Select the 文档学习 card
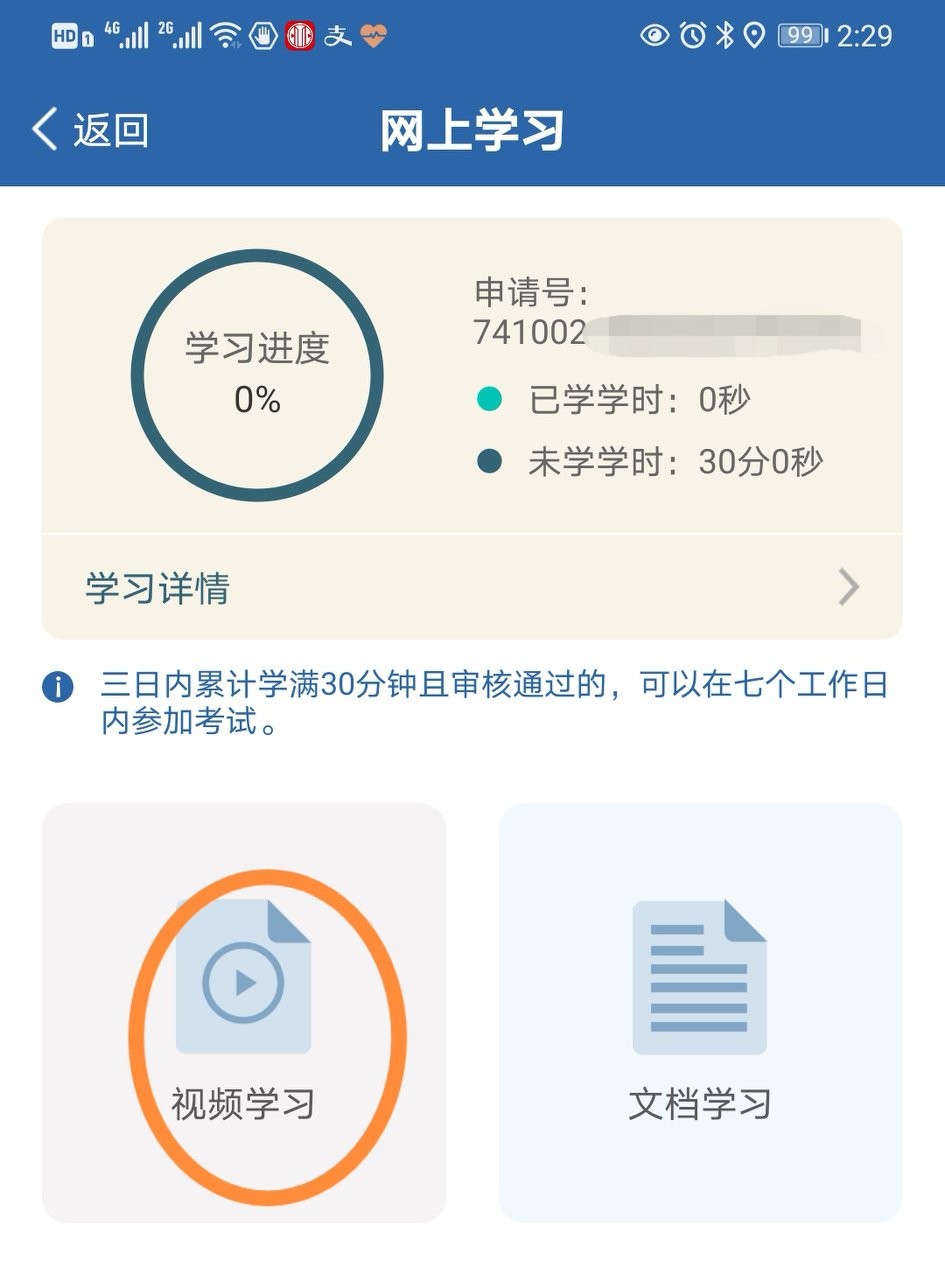This screenshot has height=1269, width=945. pos(700,1012)
